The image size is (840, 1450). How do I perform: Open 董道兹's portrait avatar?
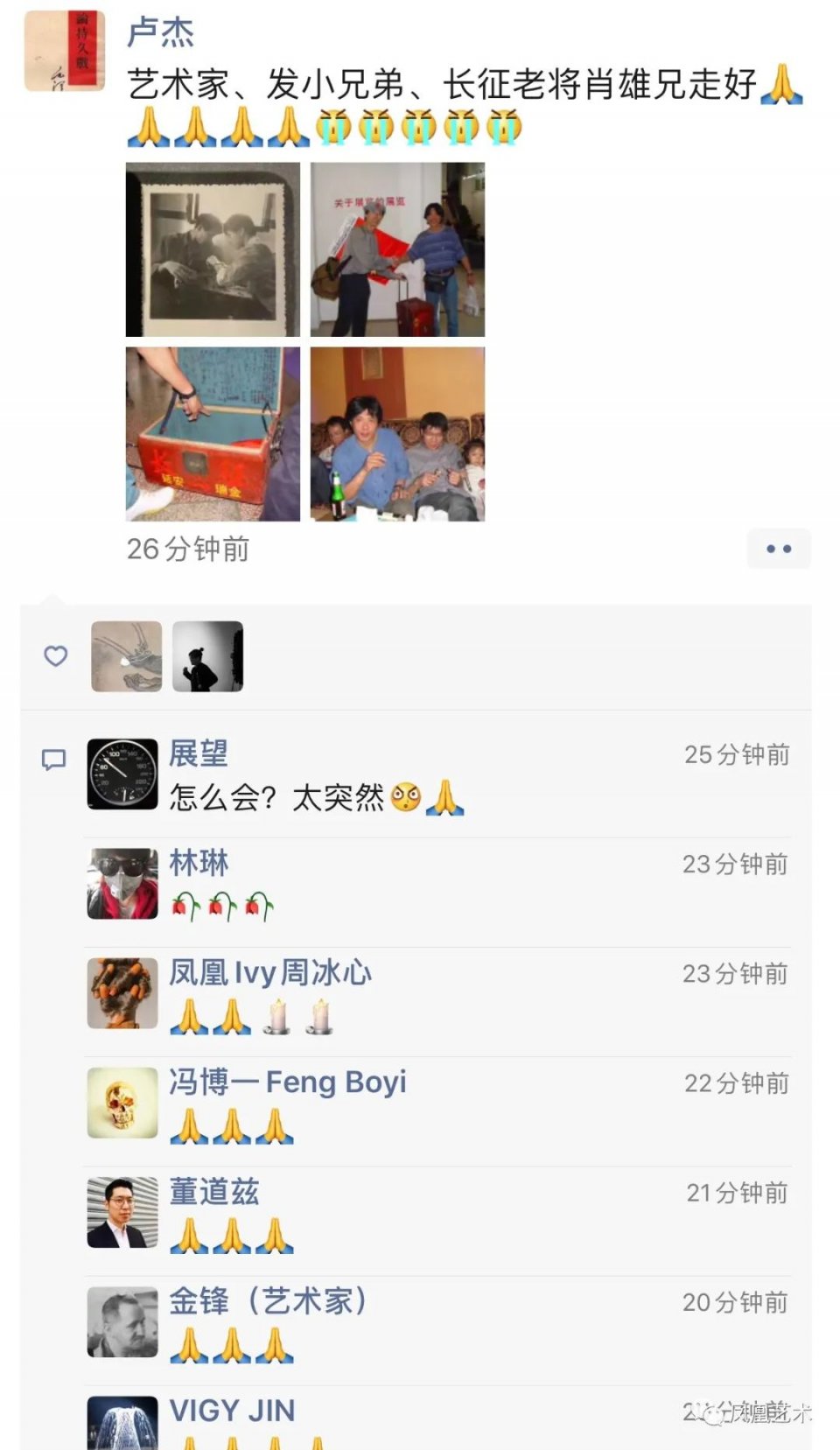[x=122, y=1212]
